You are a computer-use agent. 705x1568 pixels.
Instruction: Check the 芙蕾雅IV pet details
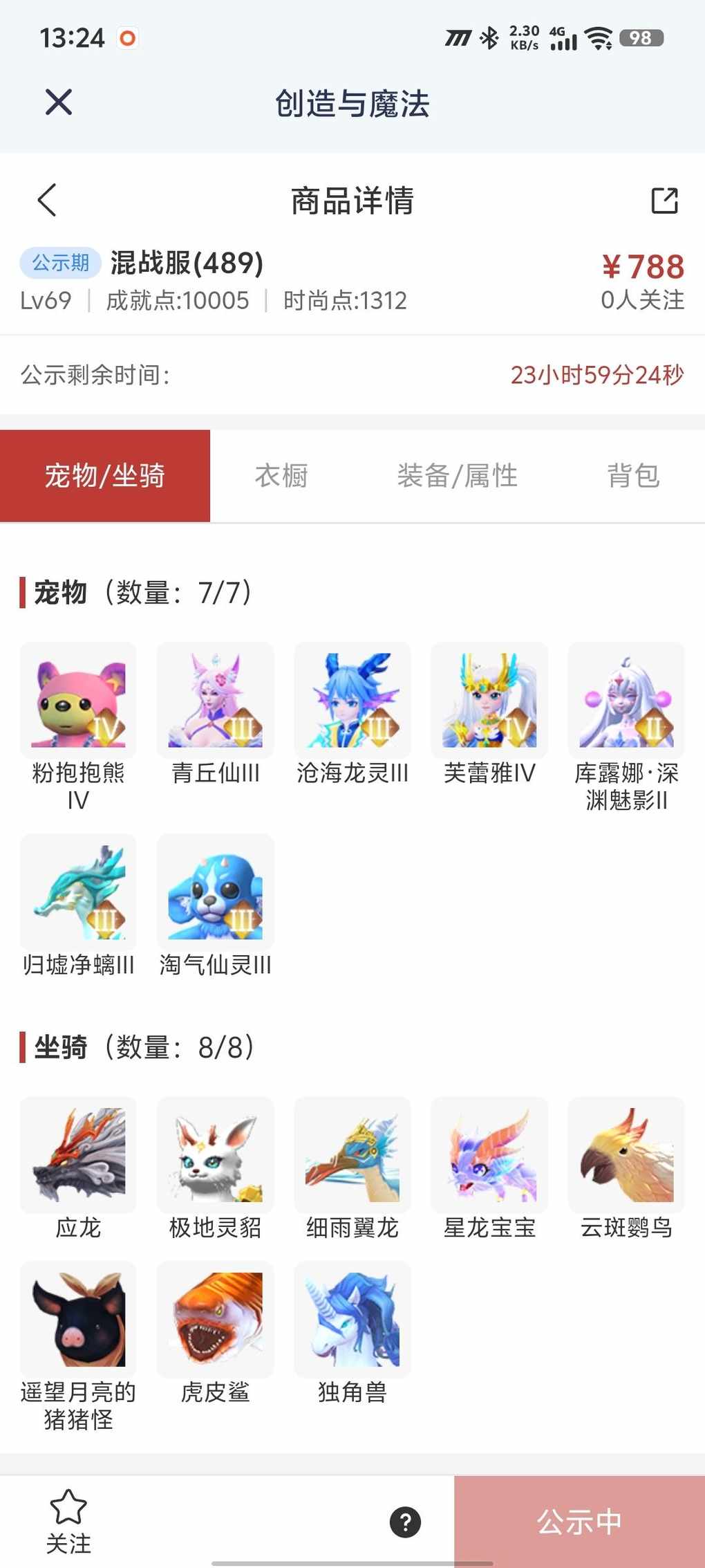coord(489,701)
